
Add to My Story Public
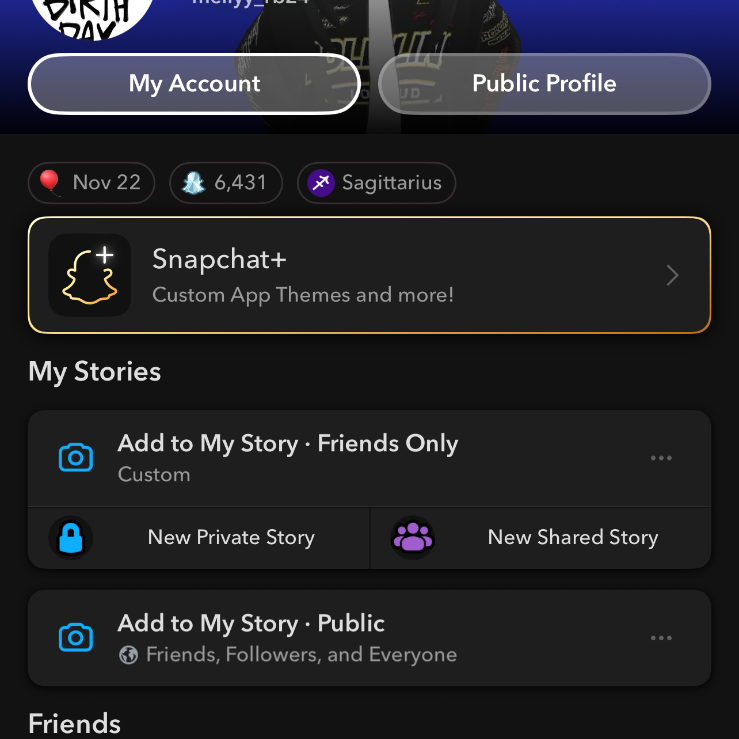pos(287,637)
